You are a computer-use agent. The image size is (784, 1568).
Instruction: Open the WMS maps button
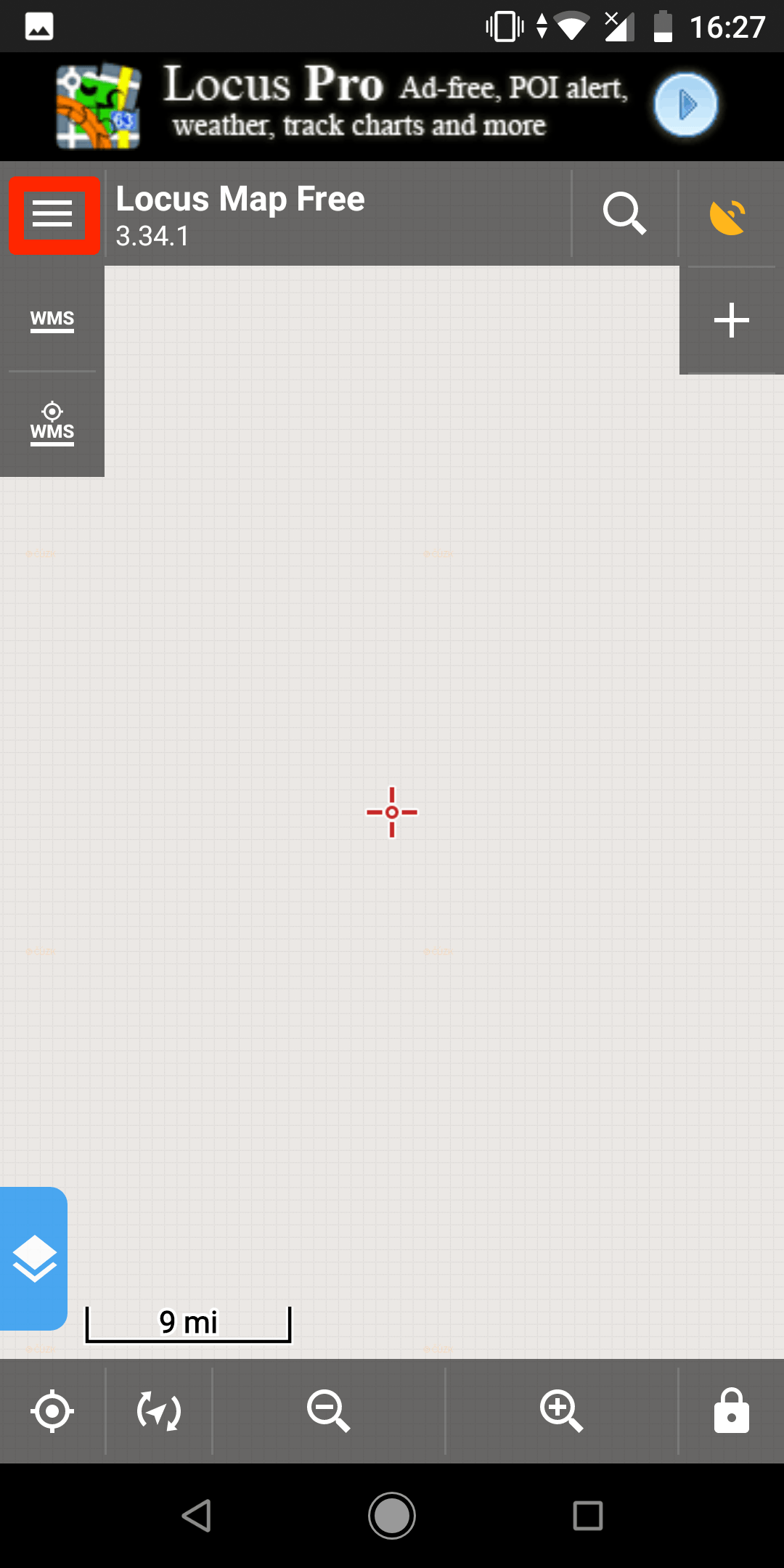52,319
